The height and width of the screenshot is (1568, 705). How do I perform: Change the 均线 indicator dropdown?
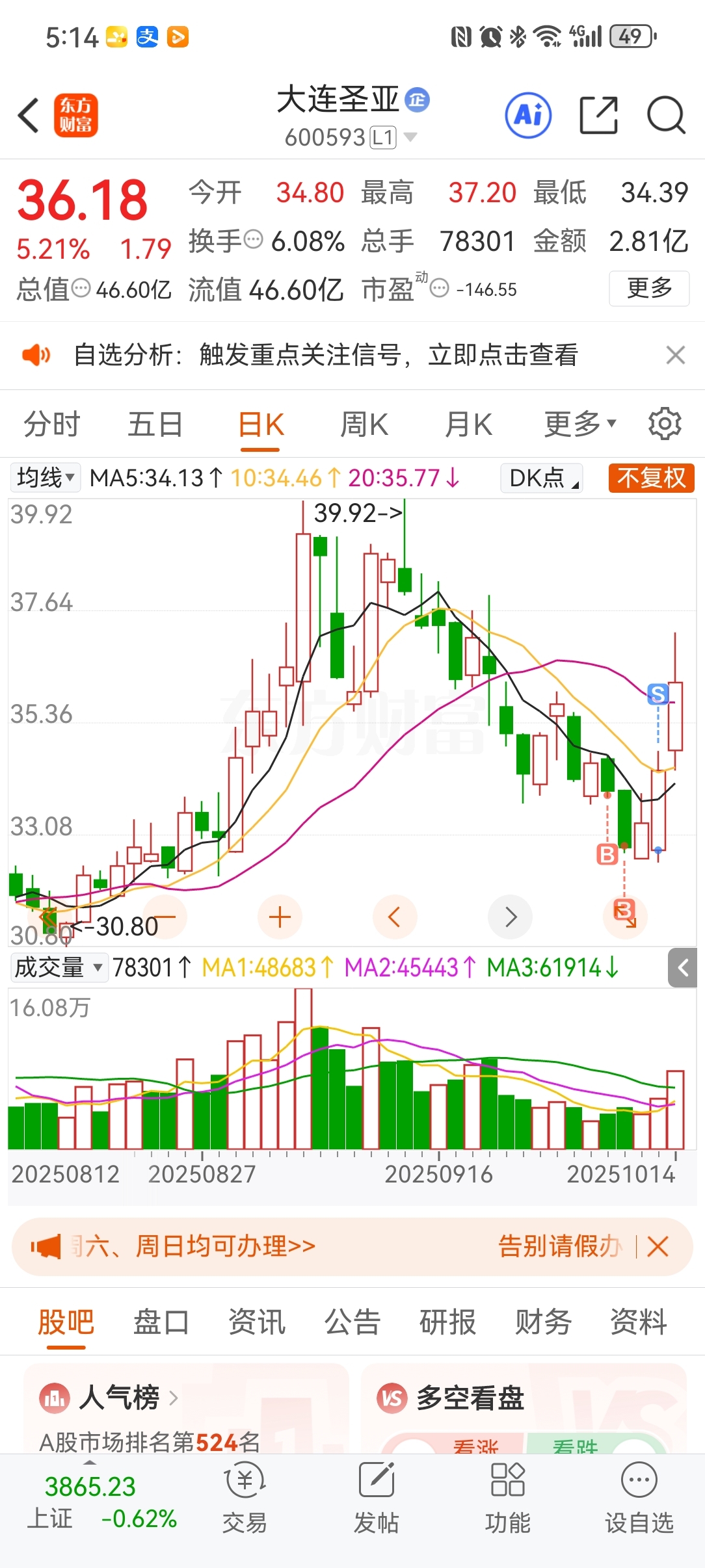click(x=46, y=478)
